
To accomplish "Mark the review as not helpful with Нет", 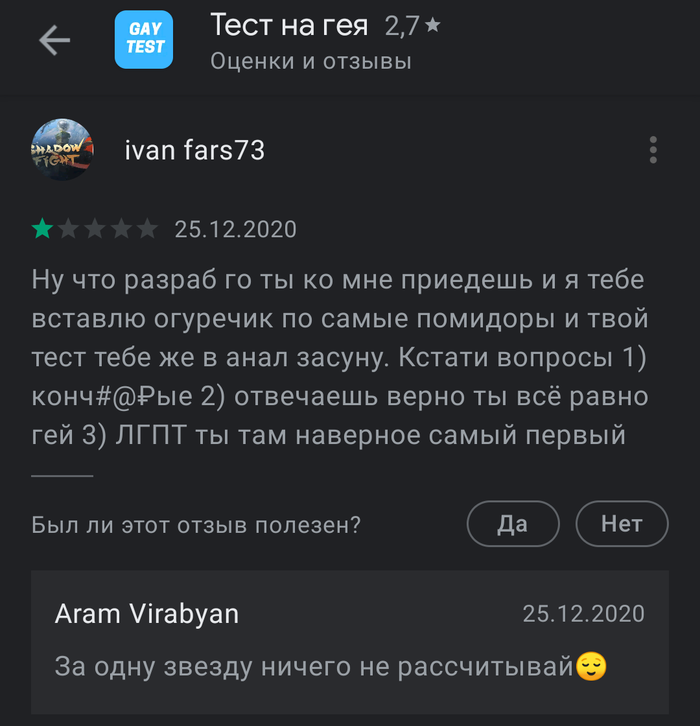I will pyautogui.click(x=621, y=524).
